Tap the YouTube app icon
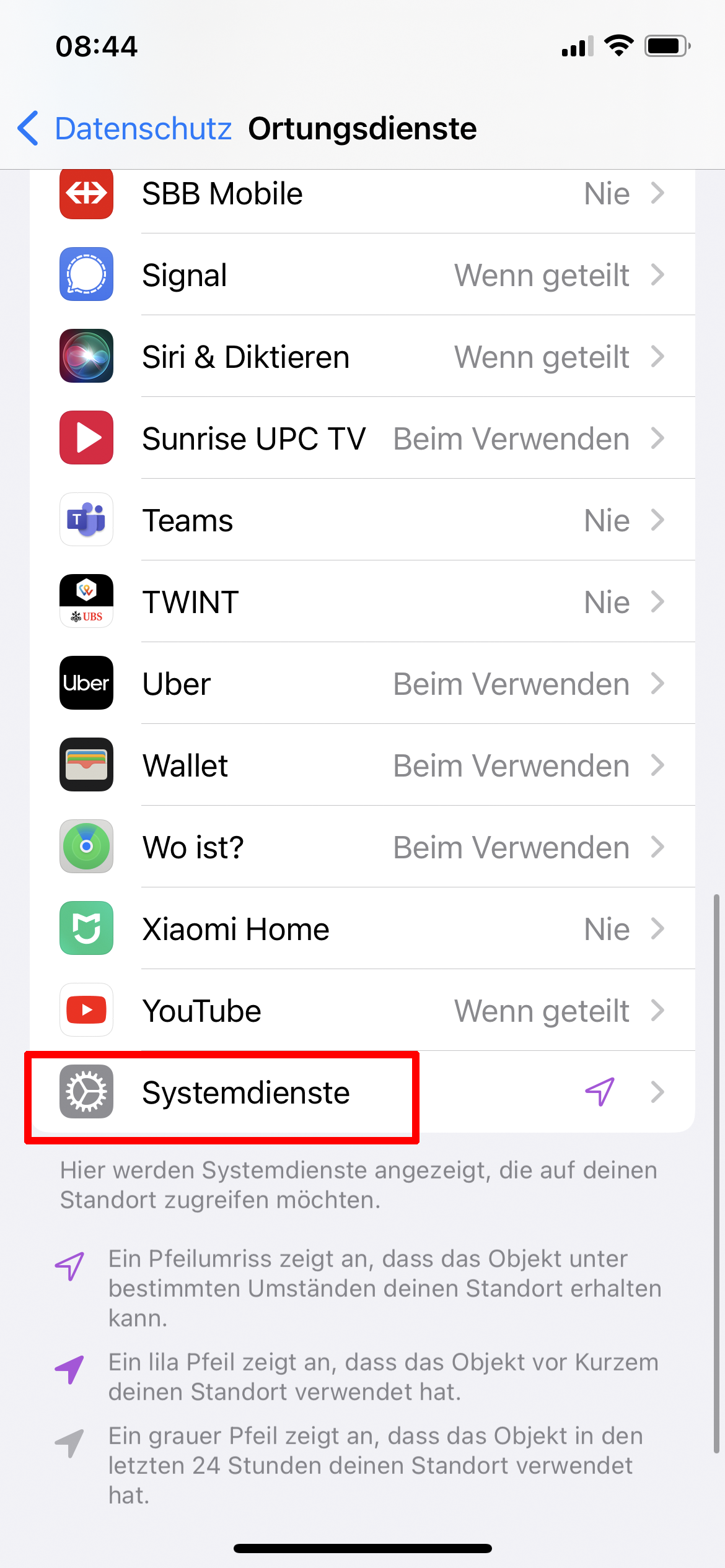 [x=86, y=1010]
